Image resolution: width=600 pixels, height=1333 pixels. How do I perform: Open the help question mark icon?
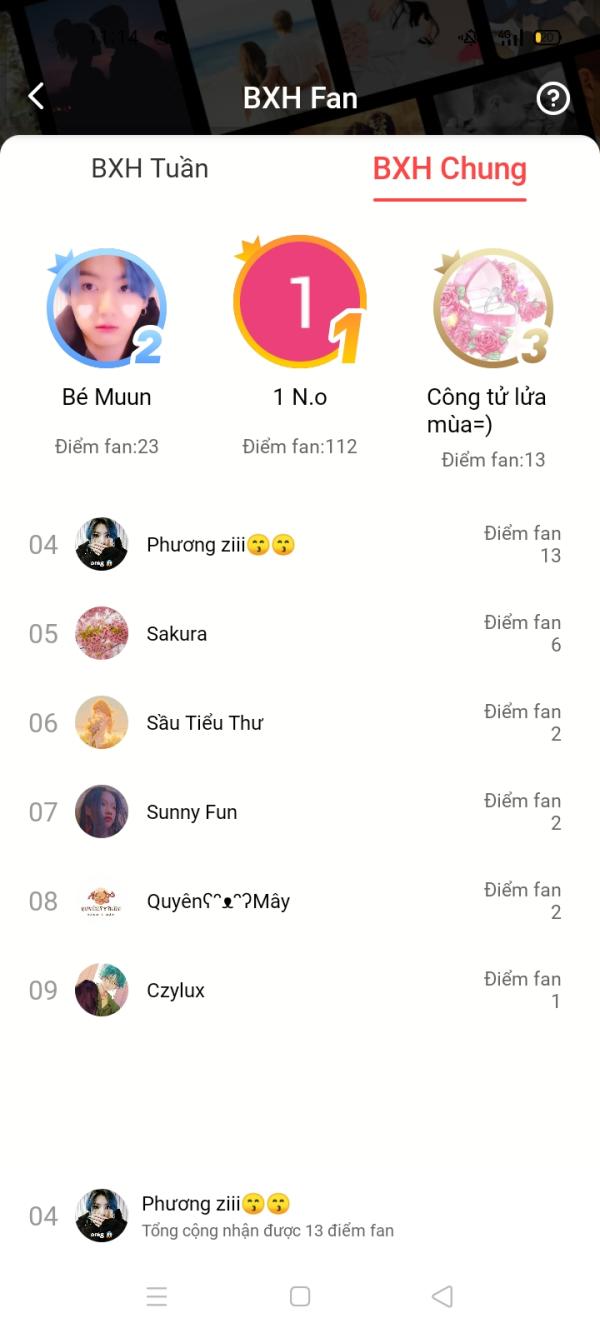pos(553,98)
